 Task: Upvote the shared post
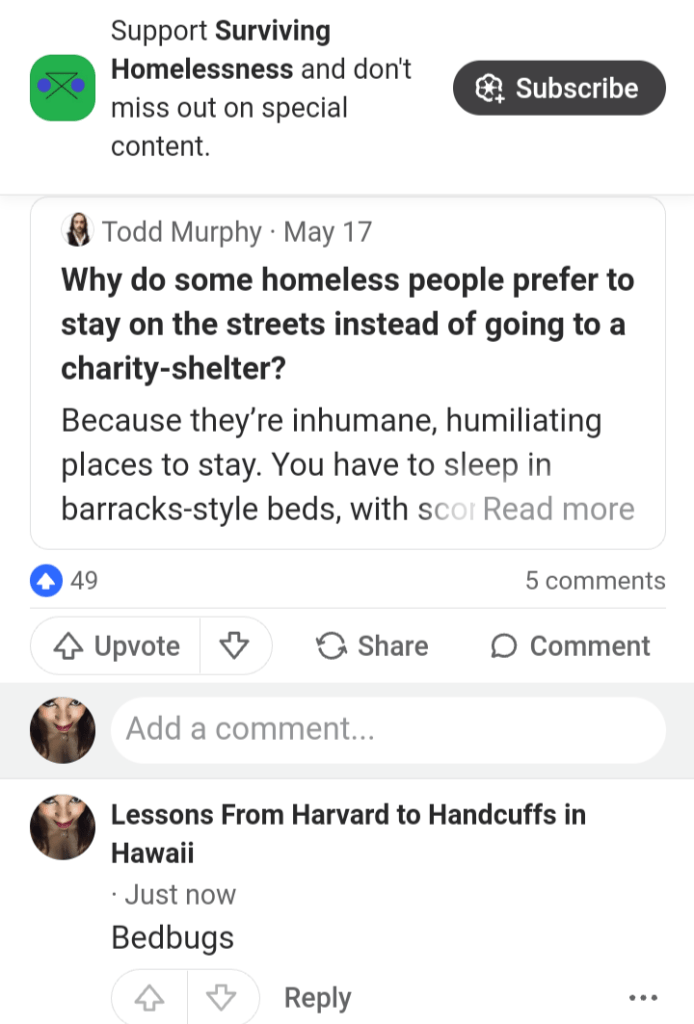tap(116, 646)
